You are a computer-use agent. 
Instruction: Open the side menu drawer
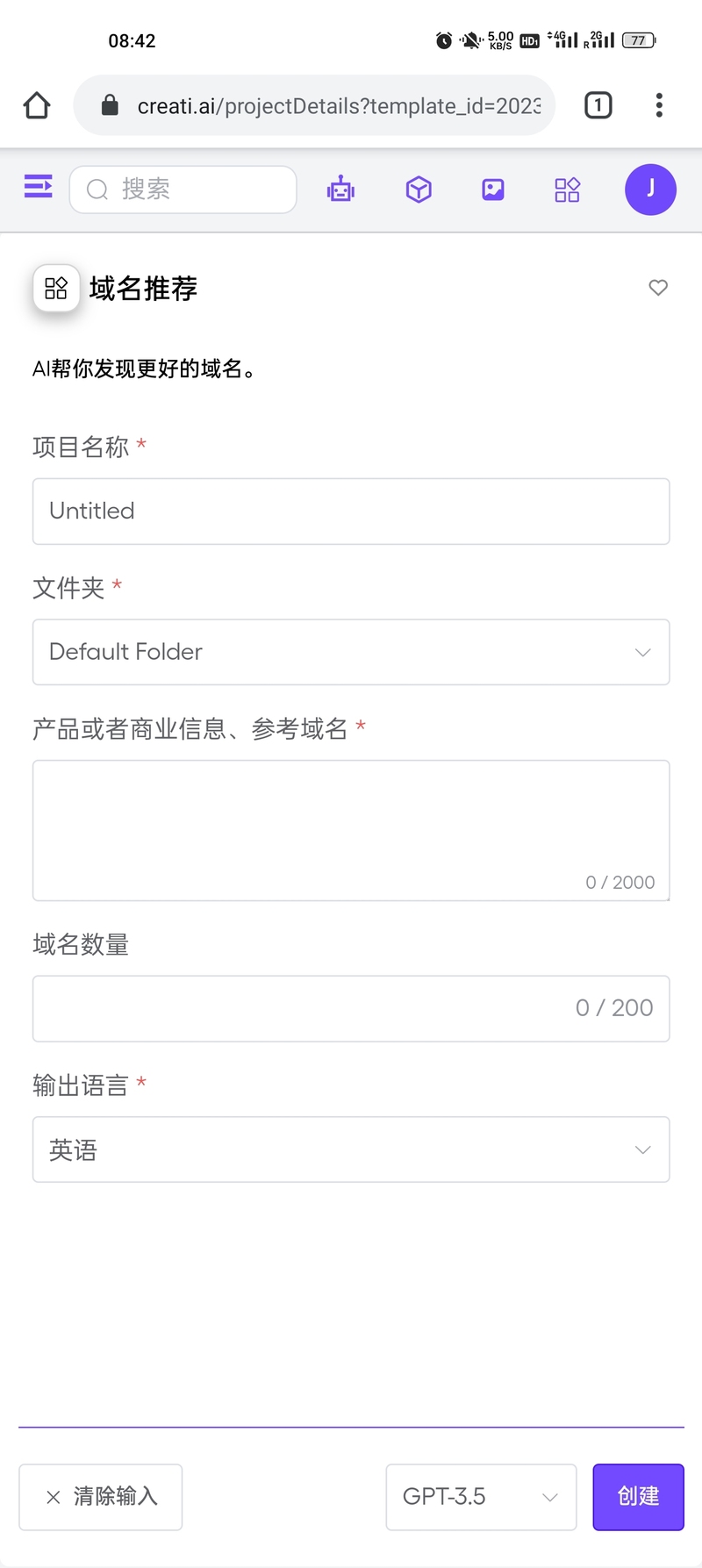coord(38,187)
